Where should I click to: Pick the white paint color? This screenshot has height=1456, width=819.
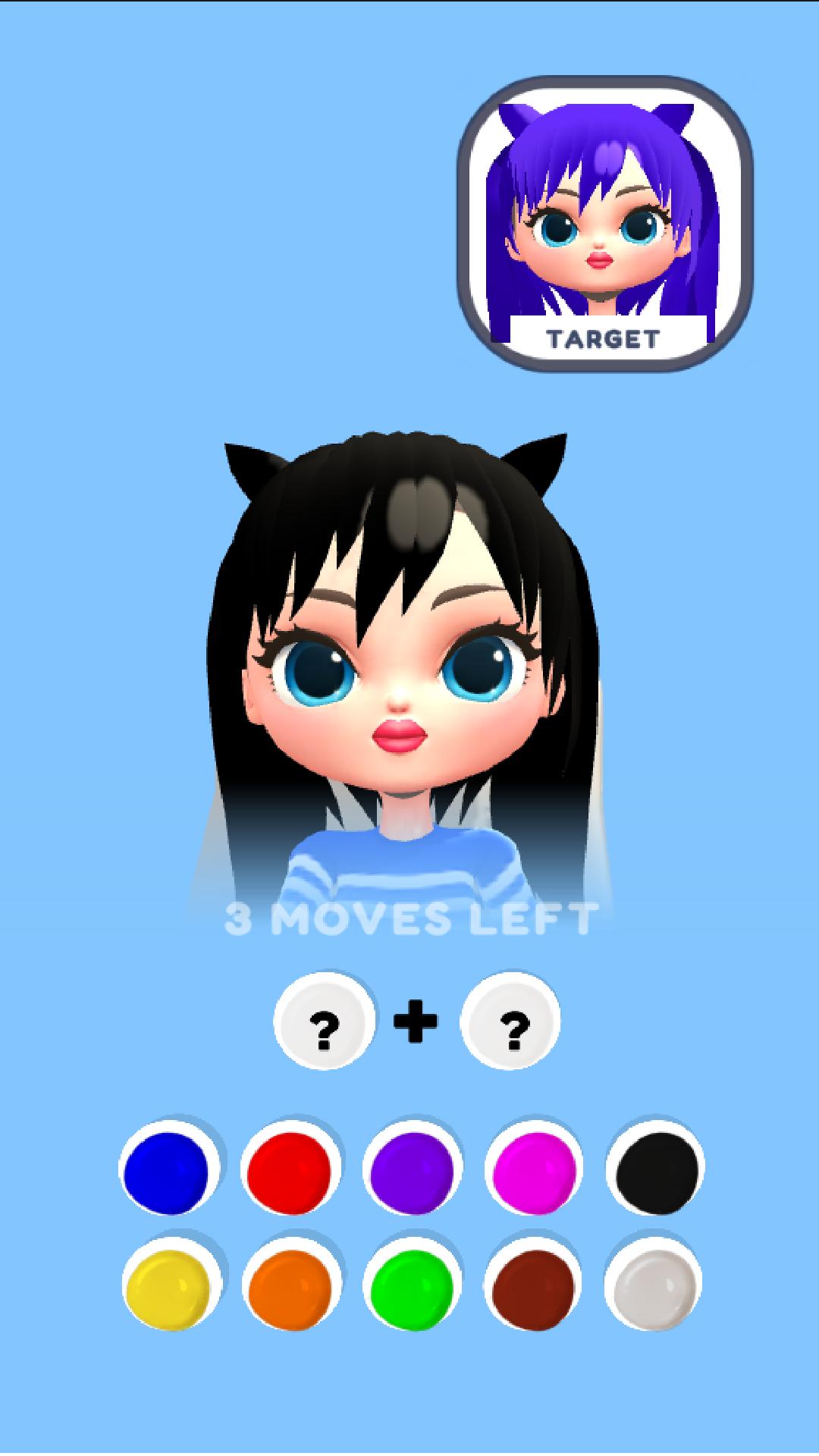pos(654,1285)
